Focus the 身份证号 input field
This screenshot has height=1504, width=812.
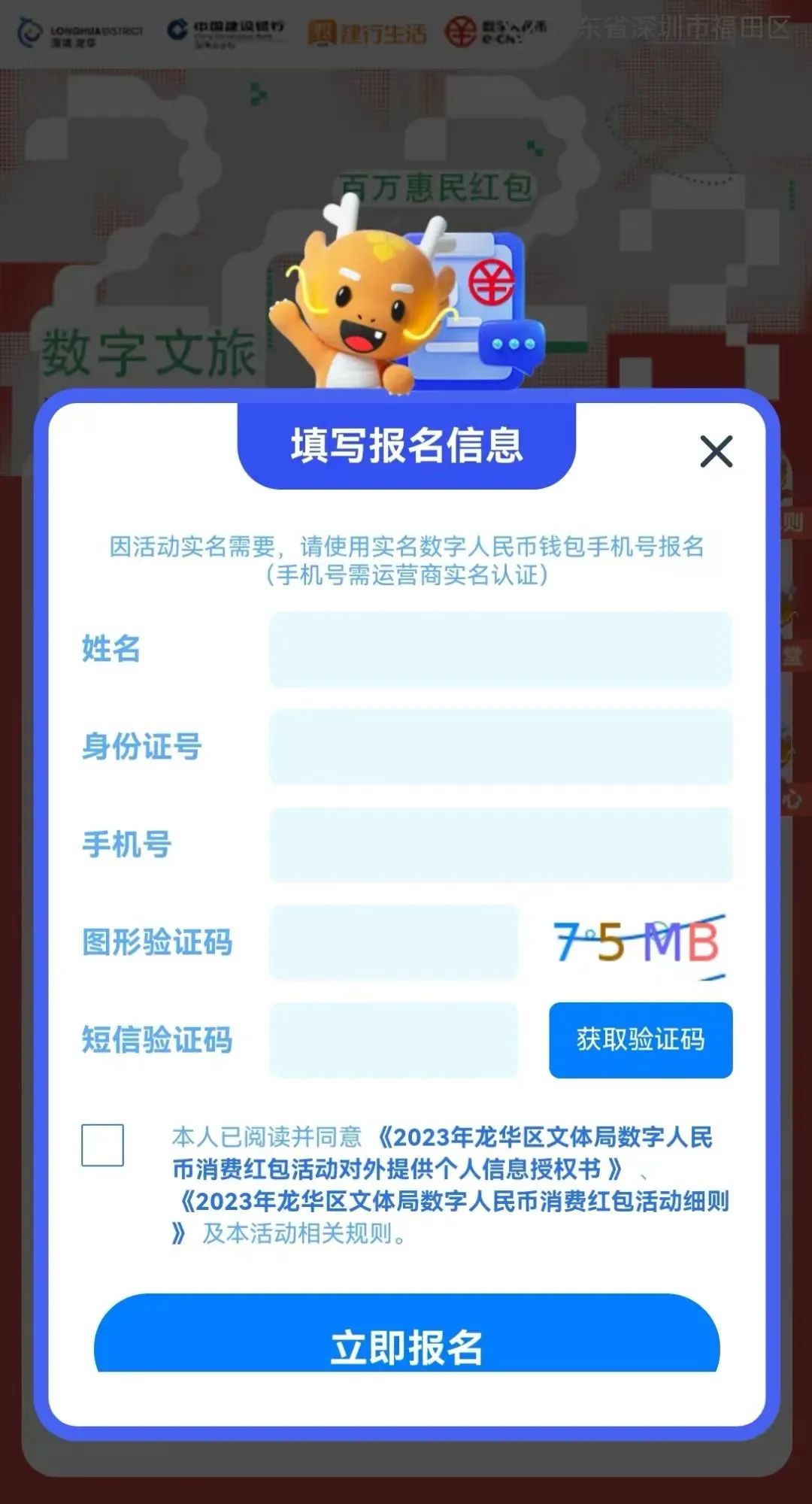(x=501, y=747)
